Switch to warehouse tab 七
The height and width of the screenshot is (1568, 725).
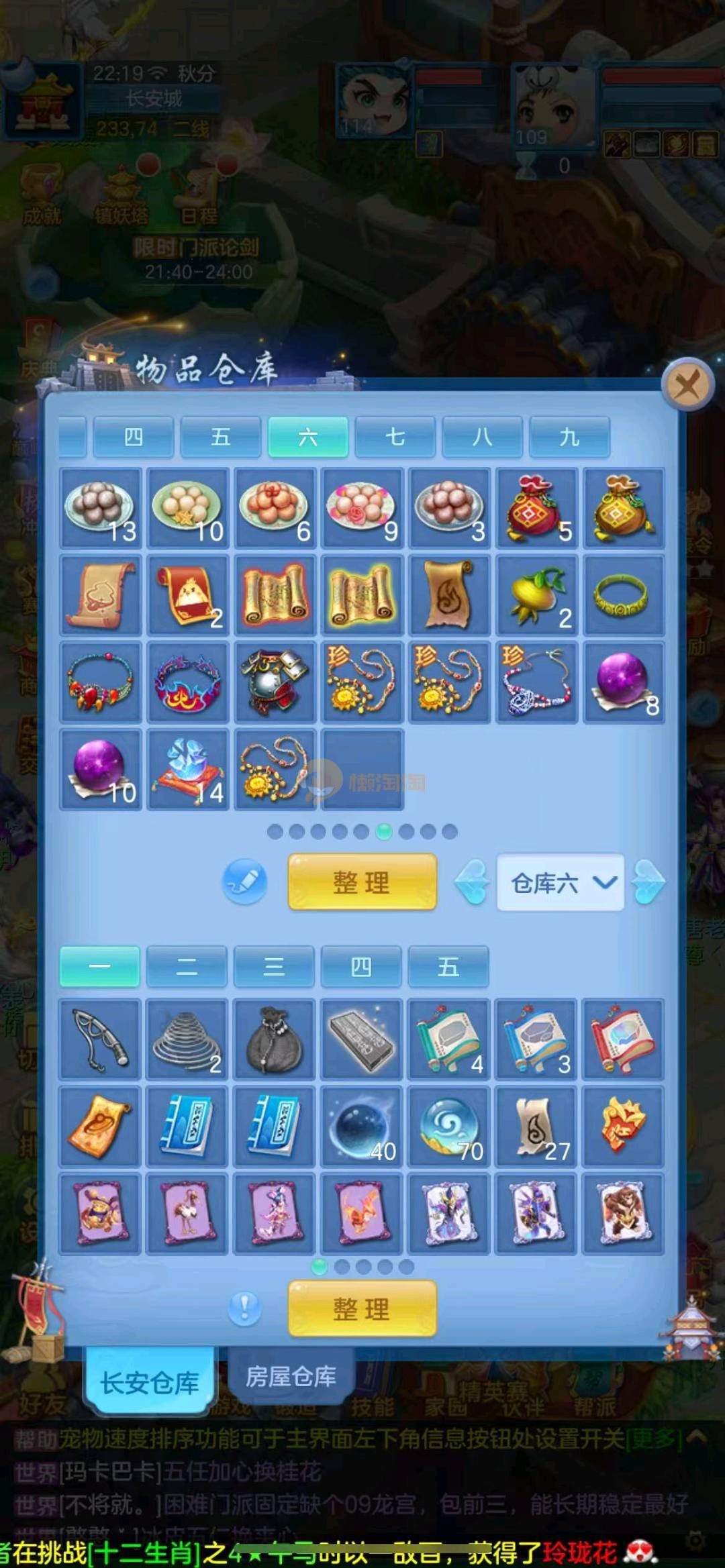(395, 437)
